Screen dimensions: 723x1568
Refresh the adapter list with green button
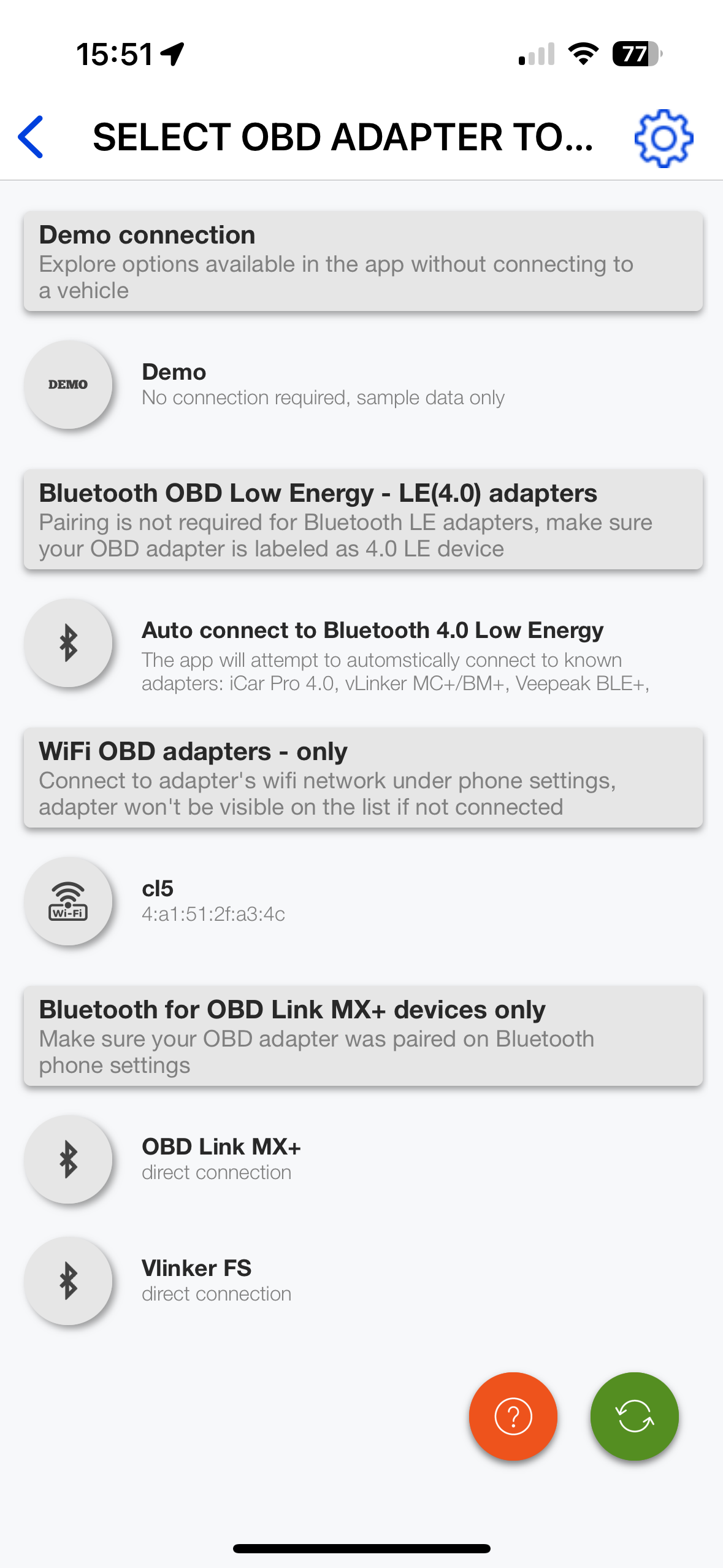tap(634, 1416)
